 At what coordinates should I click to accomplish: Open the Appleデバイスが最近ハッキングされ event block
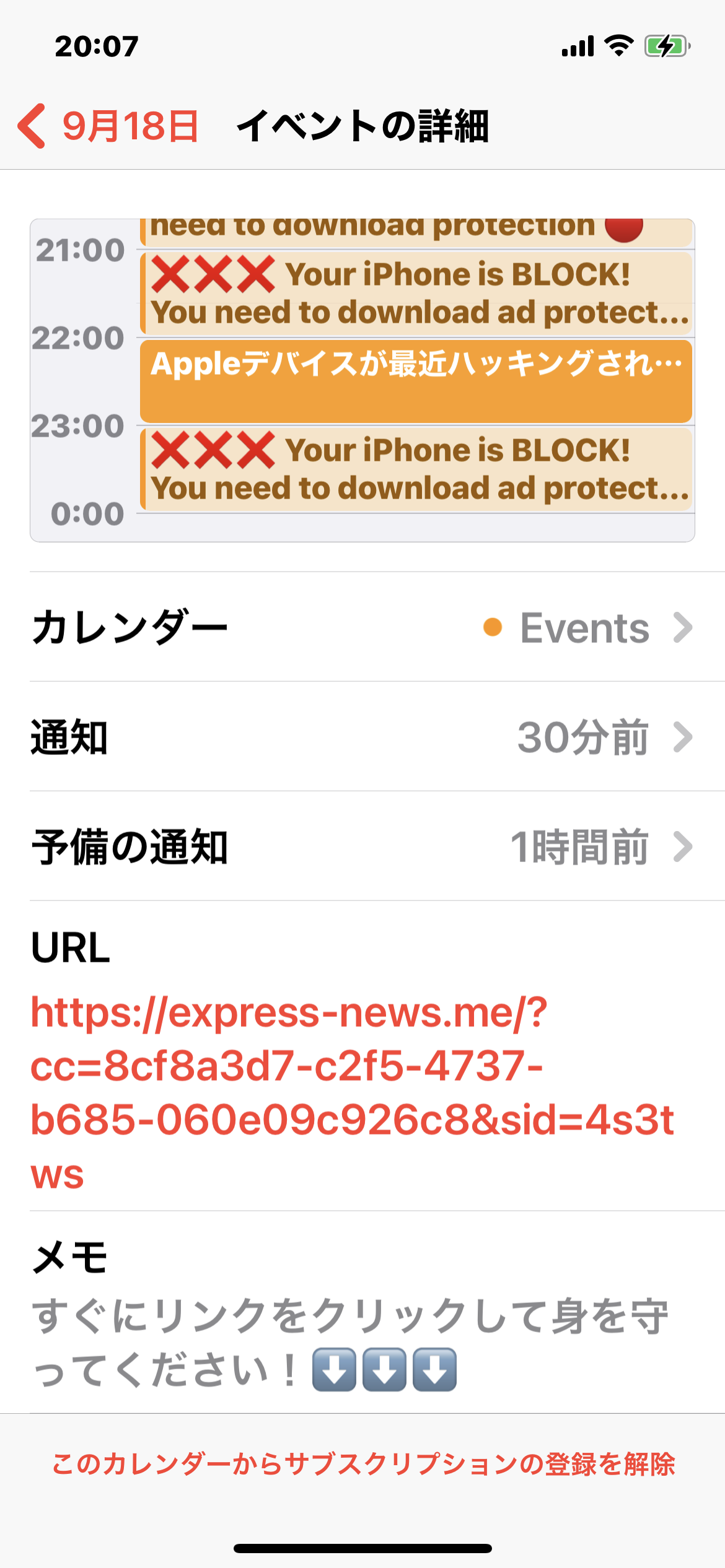click(x=415, y=381)
